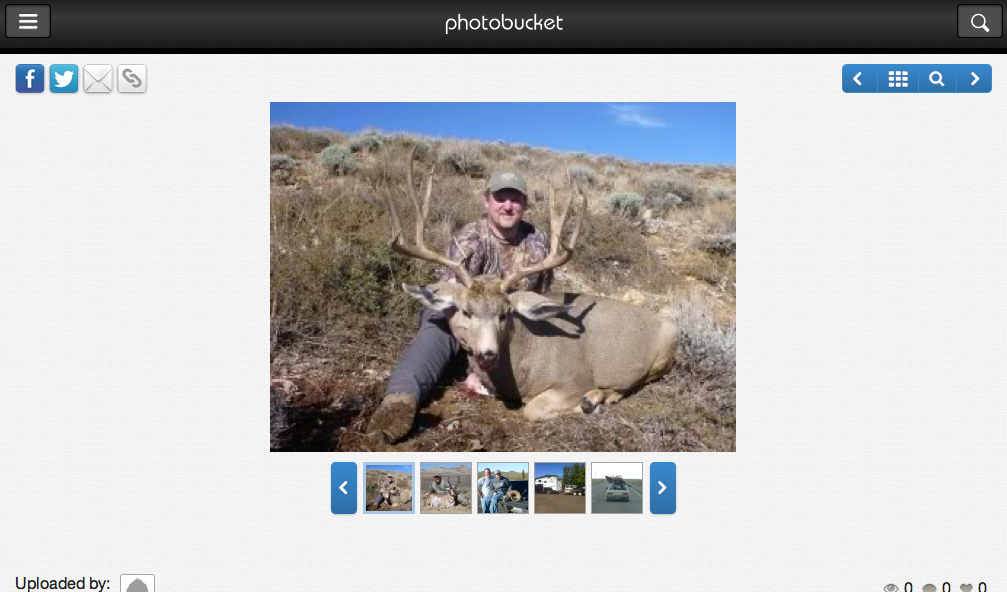The image size is (1007, 592).
Task: Open the hamburger menu
Action: click(x=28, y=21)
